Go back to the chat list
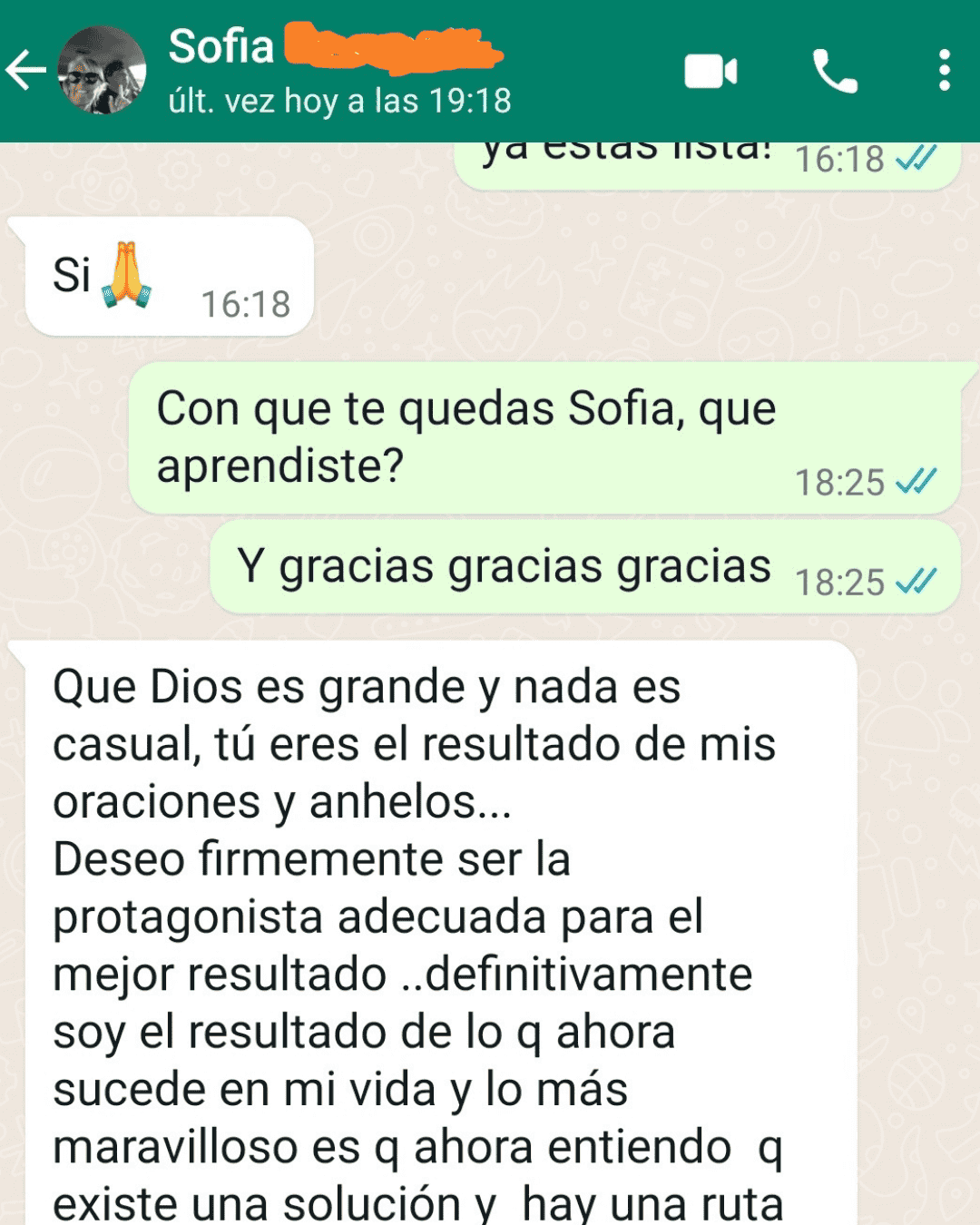The height and width of the screenshot is (1225, 980). point(25,70)
